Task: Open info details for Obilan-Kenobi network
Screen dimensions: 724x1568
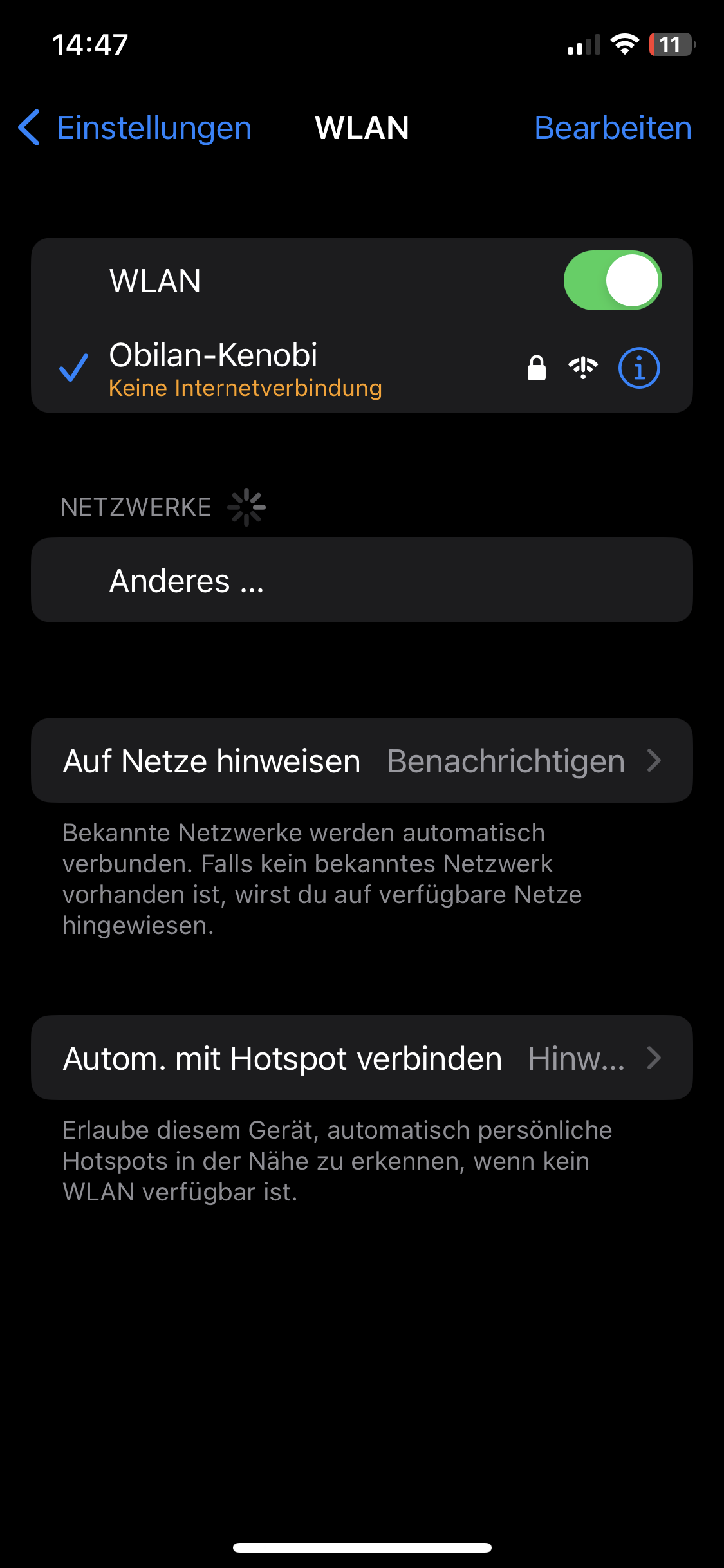Action: (638, 368)
